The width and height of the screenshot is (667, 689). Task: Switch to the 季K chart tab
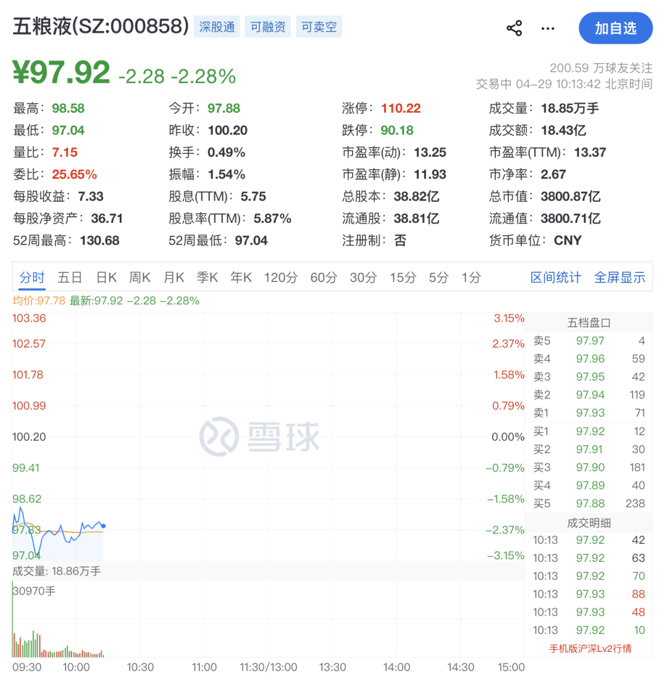(x=207, y=277)
